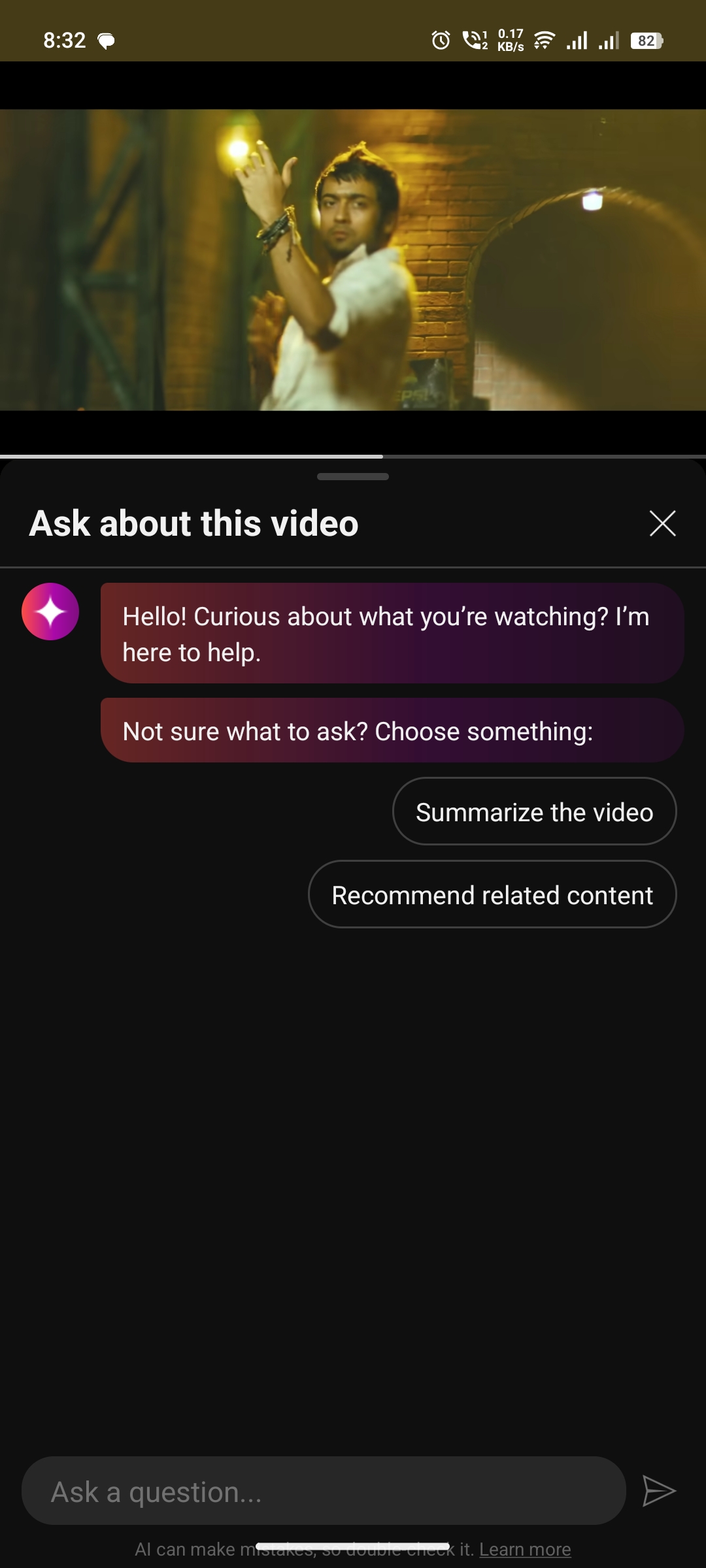Tap the video player to show controls
Viewport: 706px width, 1568px height.
[353, 260]
